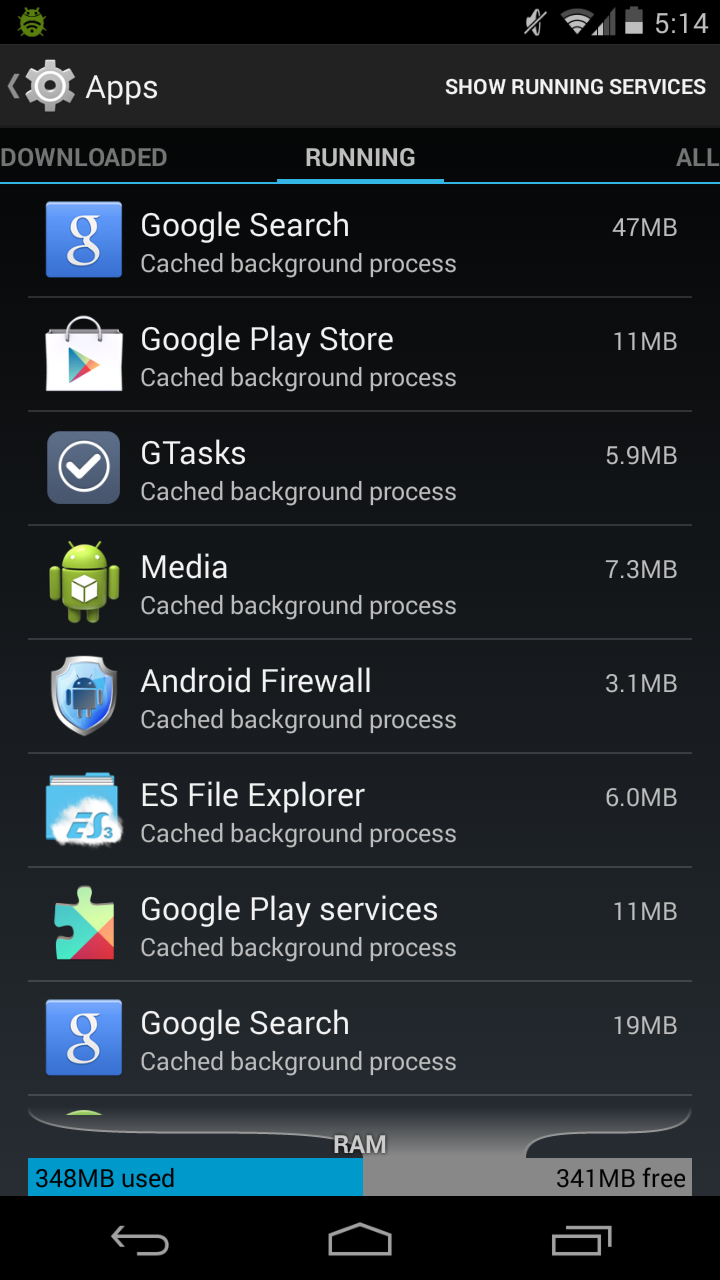The height and width of the screenshot is (1280, 720).
Task: View GTasks cached process details
Action: tap(360, 469)
